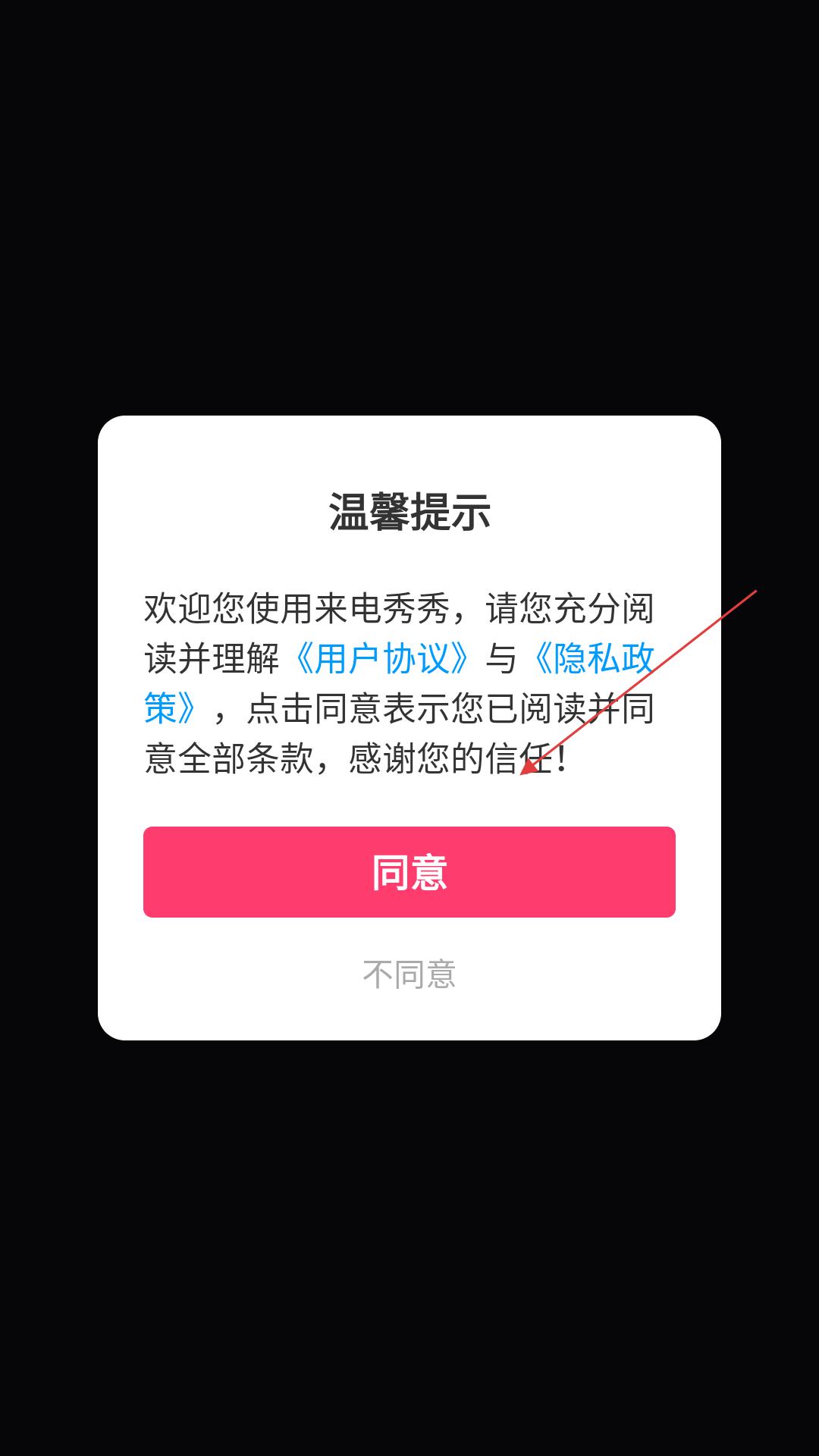The image size is (819, 1456).
Task: Decline by tapping 不同意
Action: point(409,974)
